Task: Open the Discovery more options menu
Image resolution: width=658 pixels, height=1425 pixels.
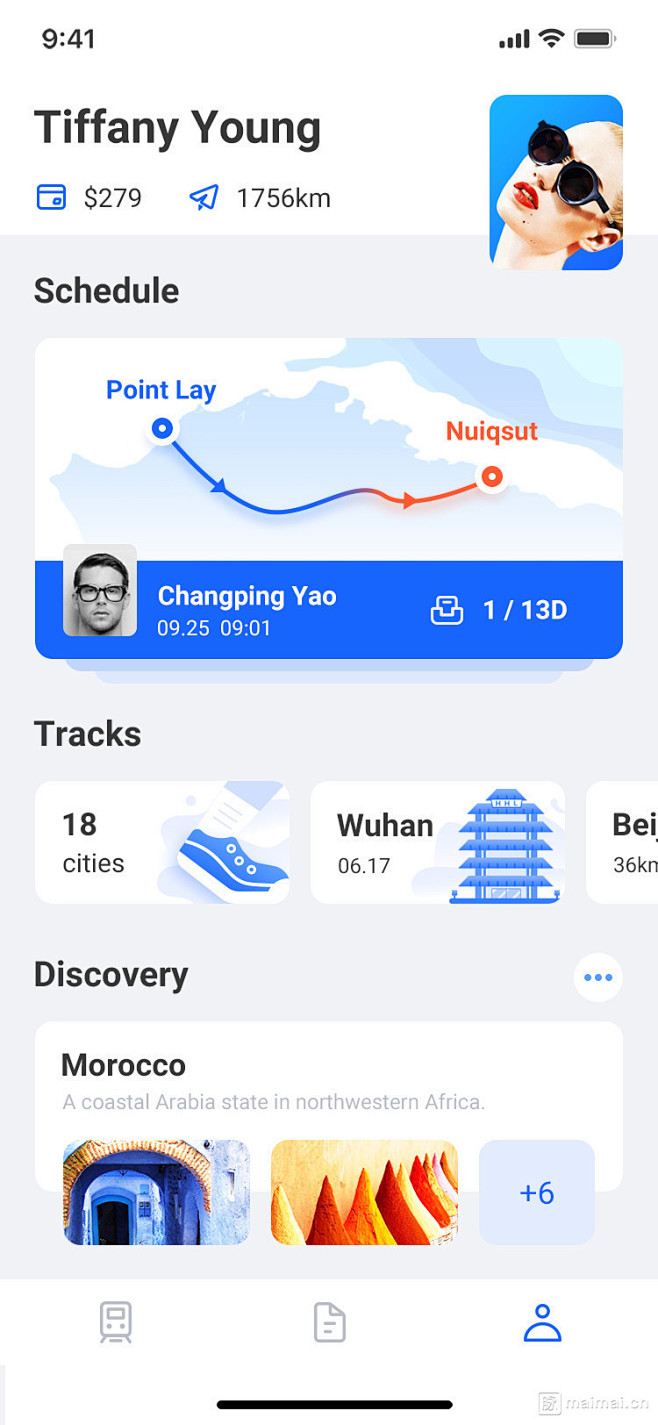Action: pos(598,977)
